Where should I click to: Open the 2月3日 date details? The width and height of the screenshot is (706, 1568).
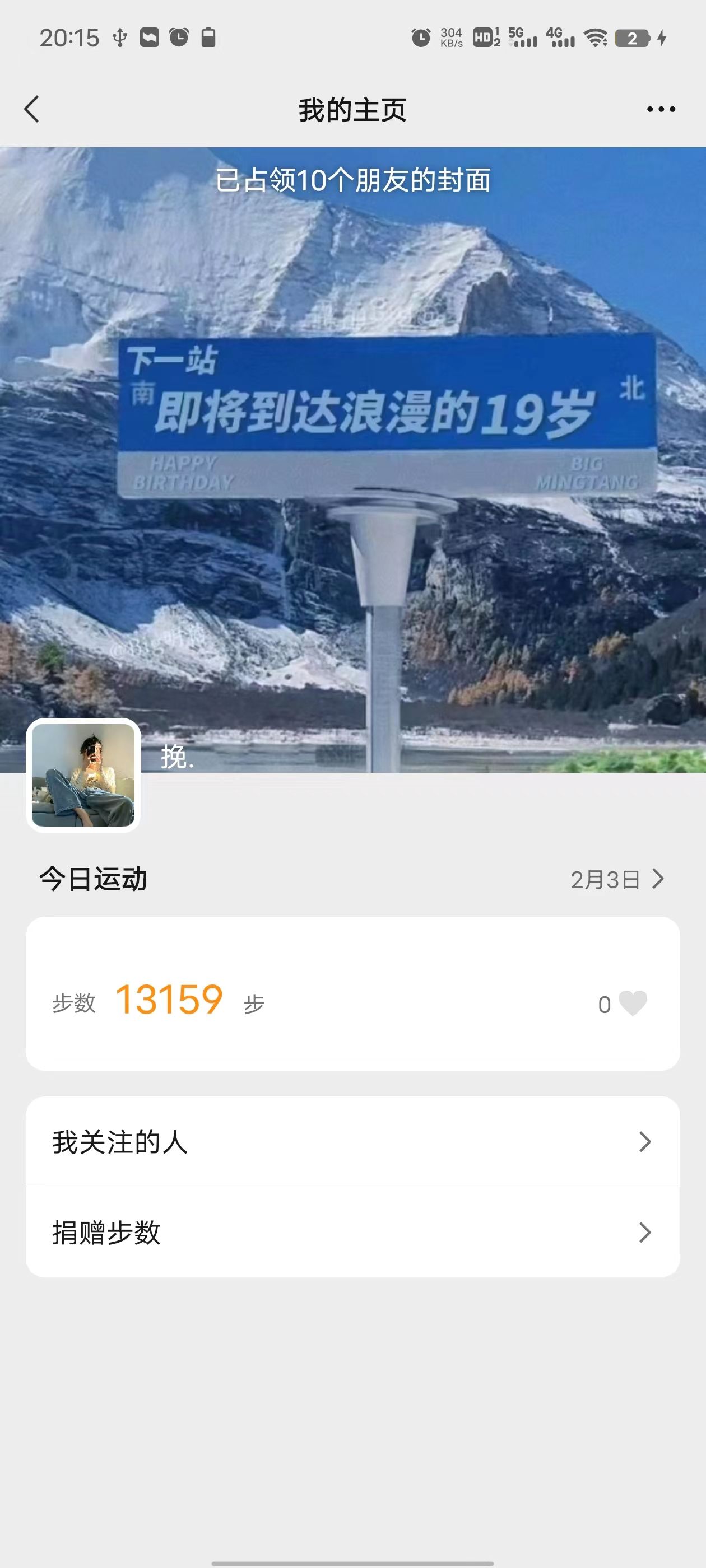(x=616, y=880)
